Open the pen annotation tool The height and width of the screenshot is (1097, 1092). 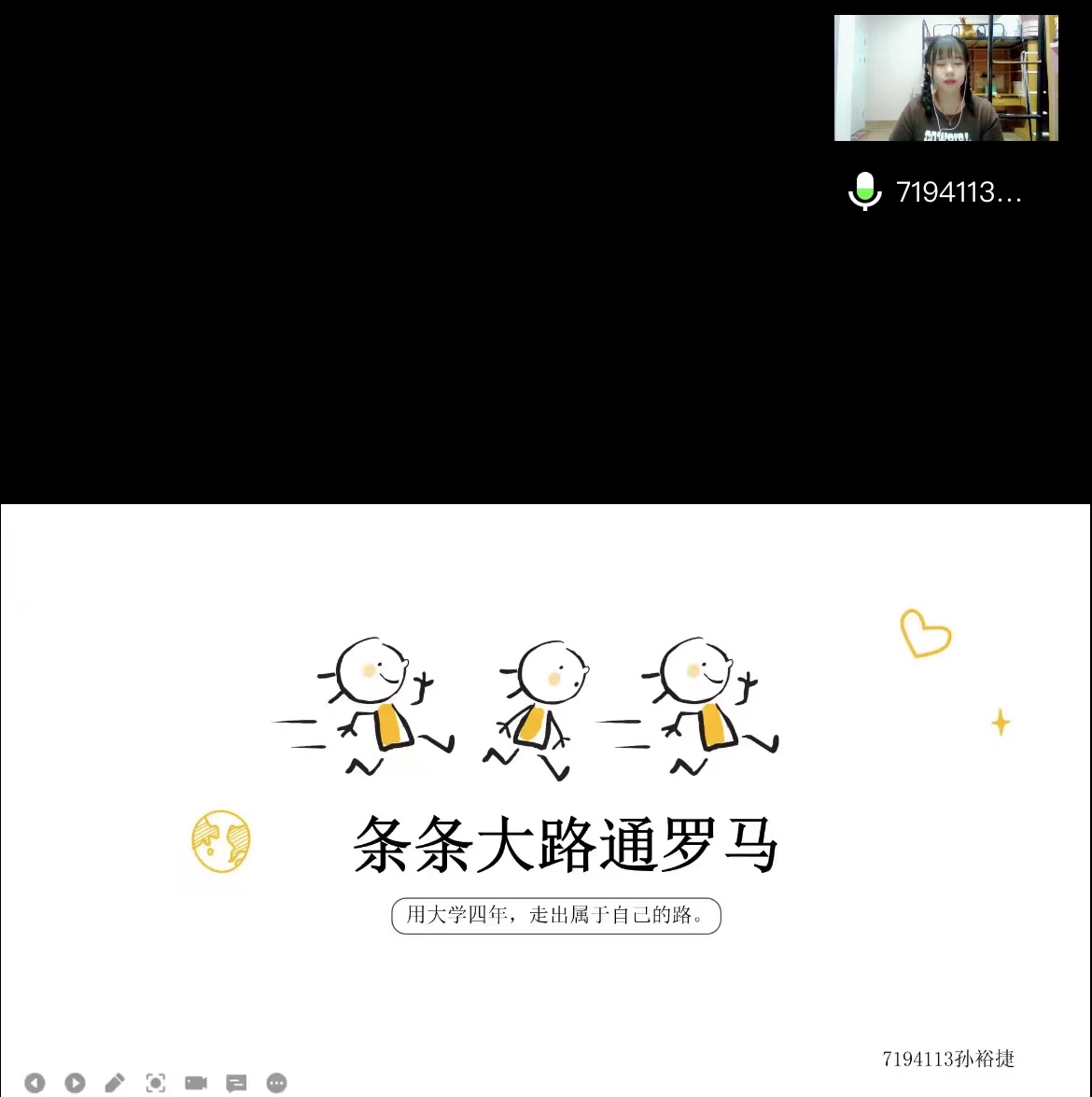pyautogui.click(x=115, y=1083)
